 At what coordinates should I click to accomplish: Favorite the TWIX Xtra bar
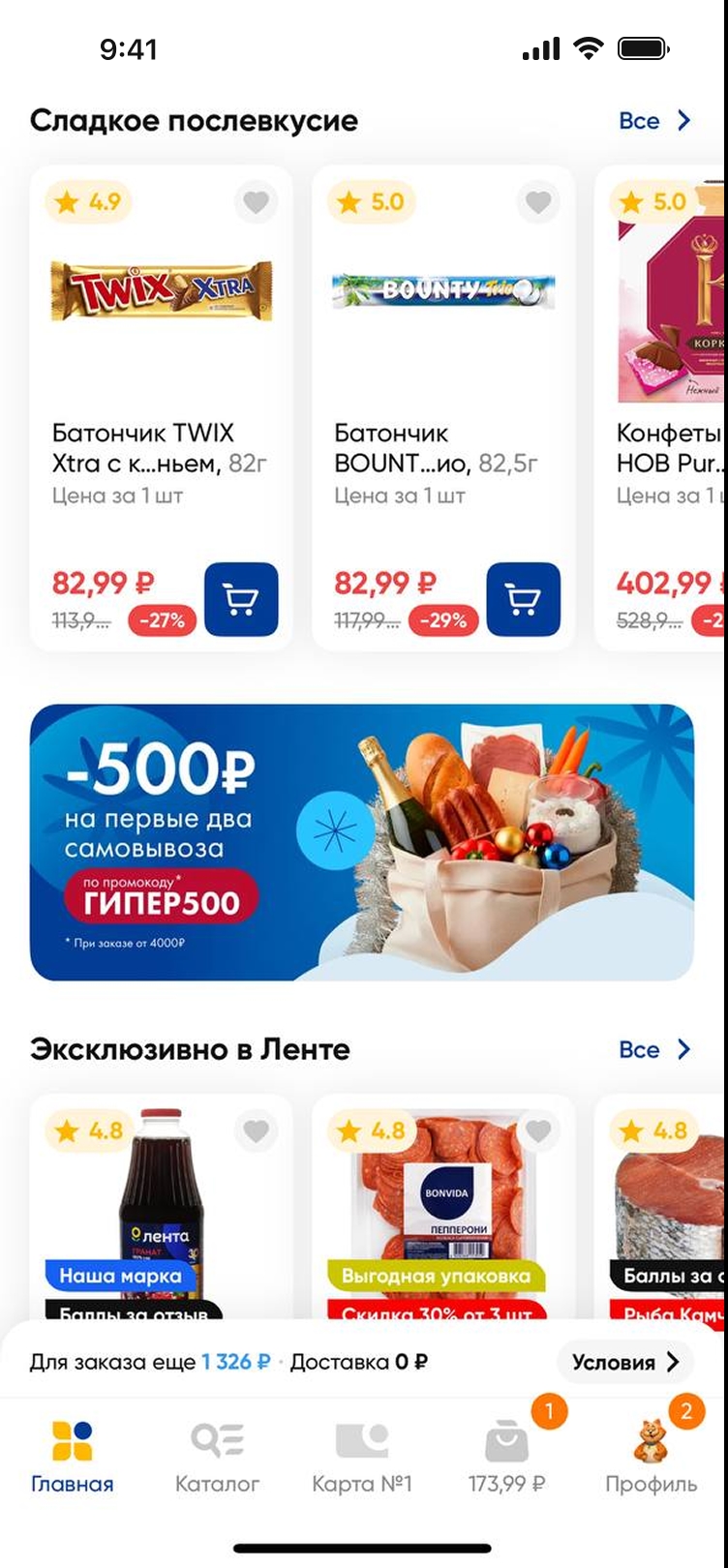256,202
